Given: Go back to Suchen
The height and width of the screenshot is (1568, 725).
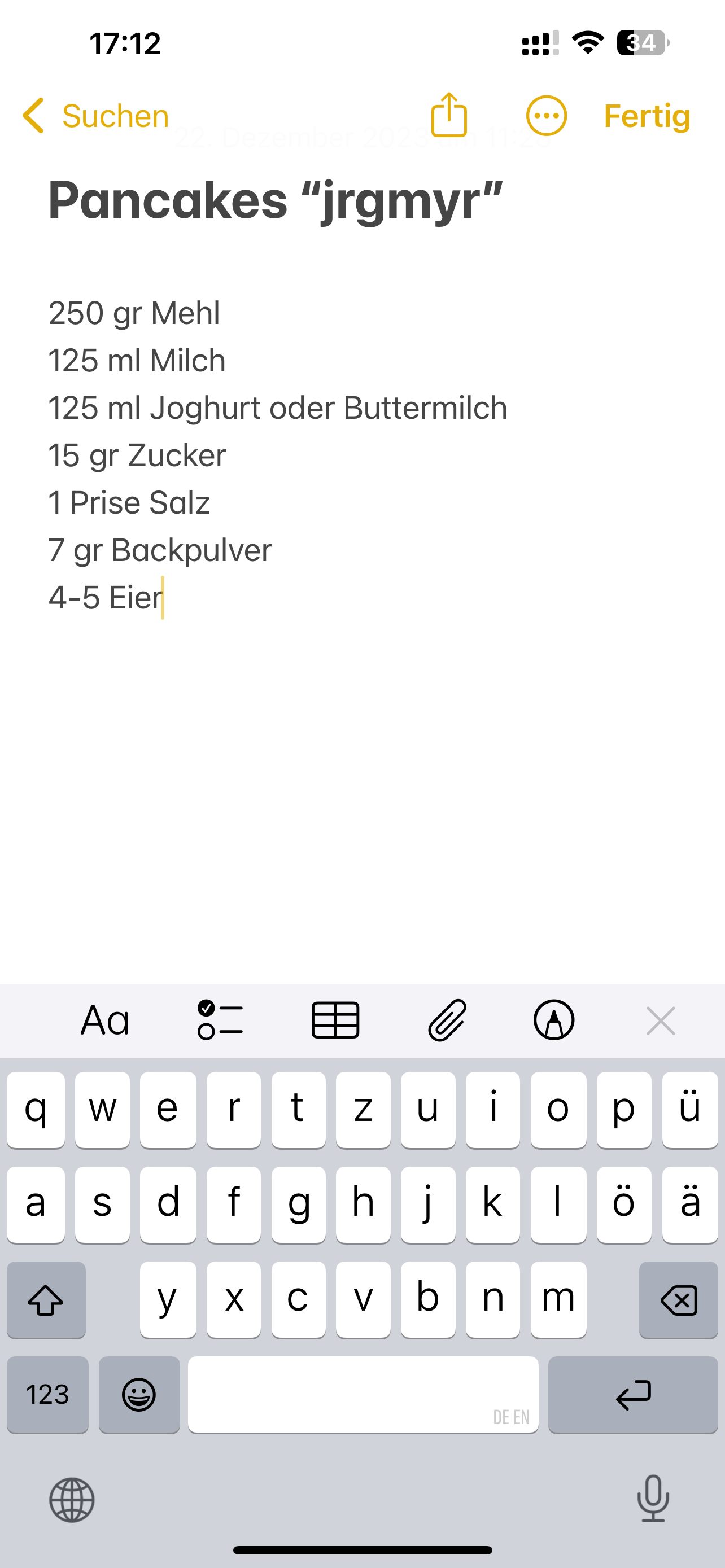Looking at the screenshot, I should click(95, 116).
